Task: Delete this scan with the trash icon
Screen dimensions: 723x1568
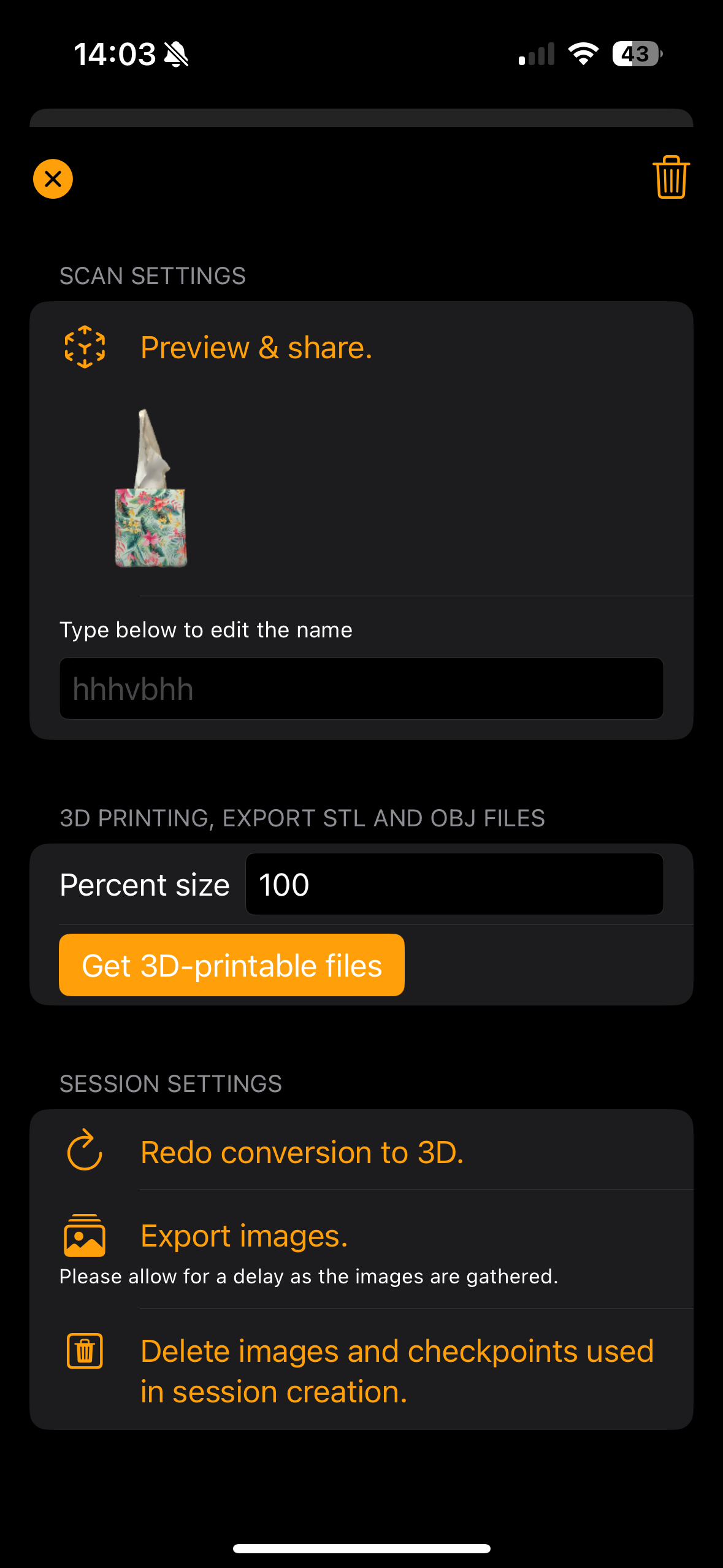Action: pyautogui.click(x=671, y=177)
